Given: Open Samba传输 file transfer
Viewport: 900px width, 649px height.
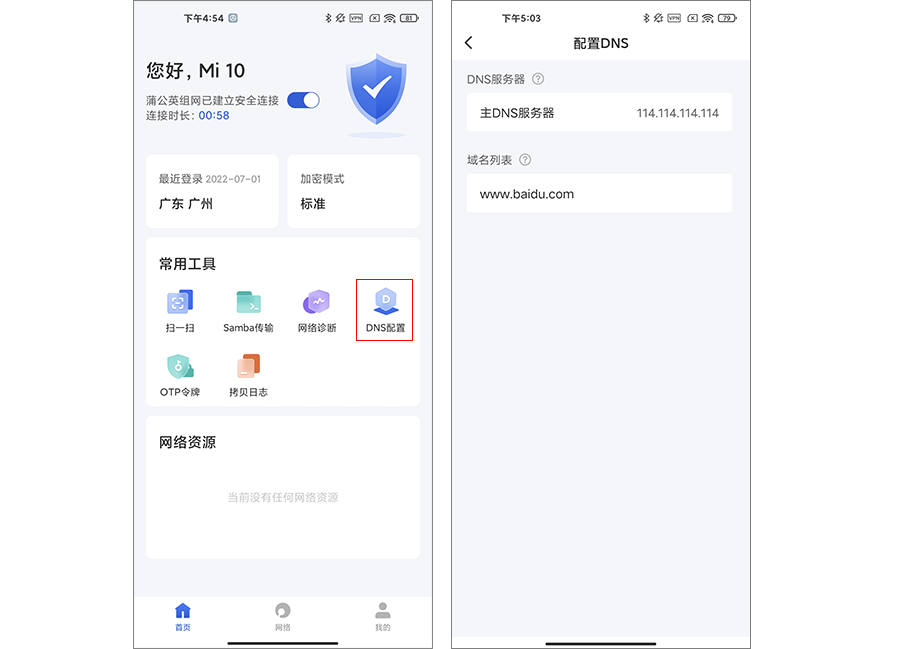Looking at the screenshot, I should point(248,309).
